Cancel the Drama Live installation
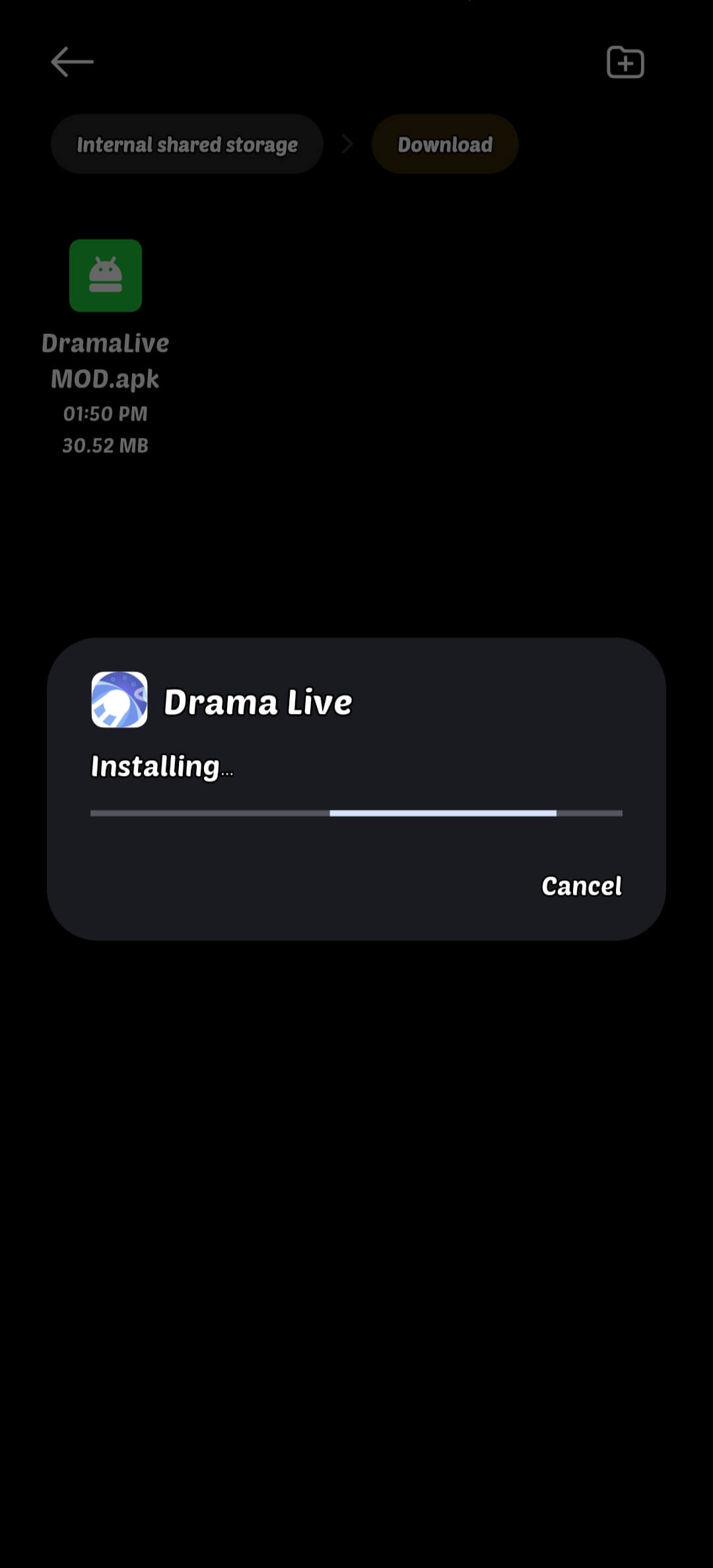The height and width of the screenshot is (1568, 713). coord(582,885)
